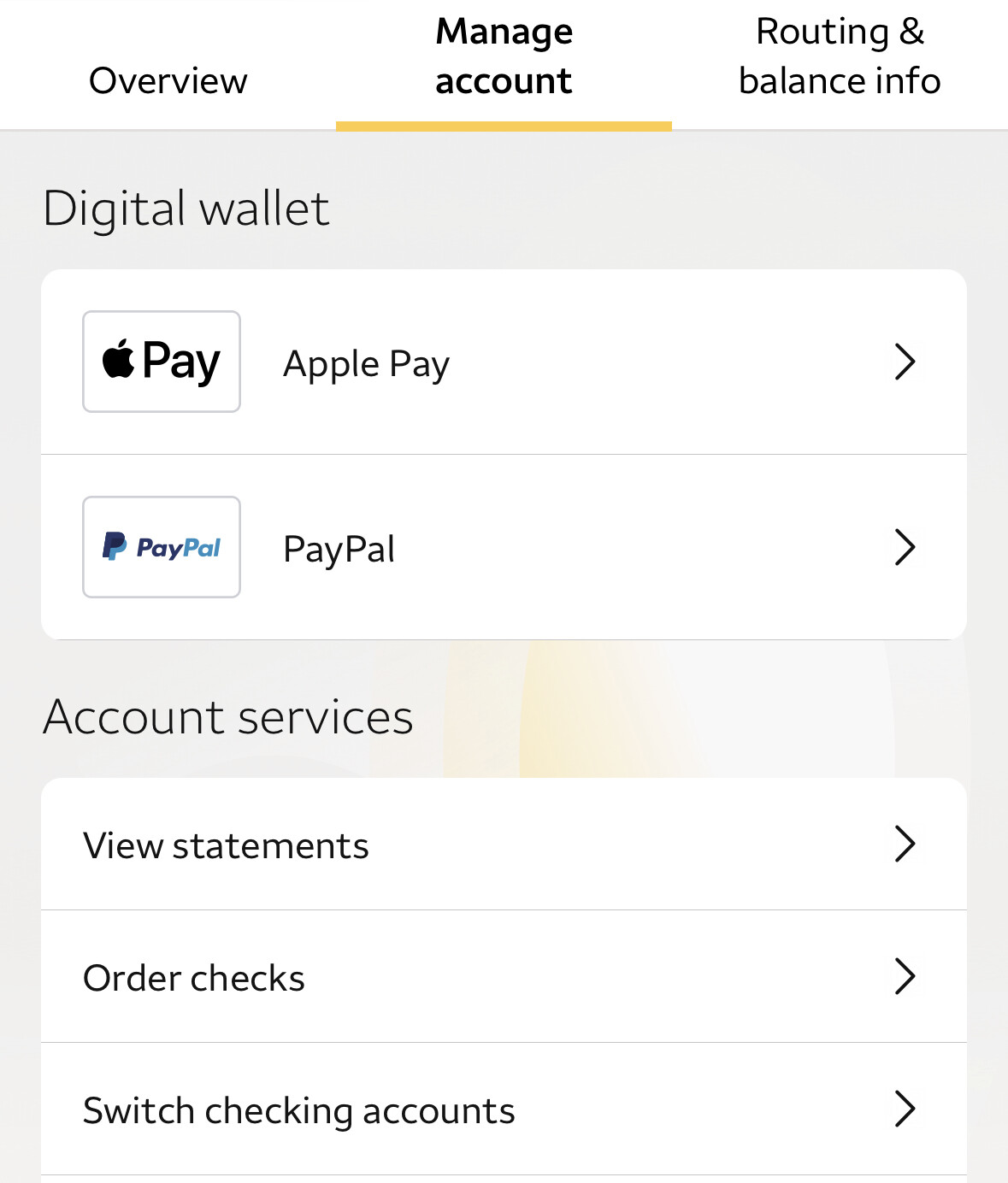
Task: Open Routing & balance info tab
Action: (840, 57)
